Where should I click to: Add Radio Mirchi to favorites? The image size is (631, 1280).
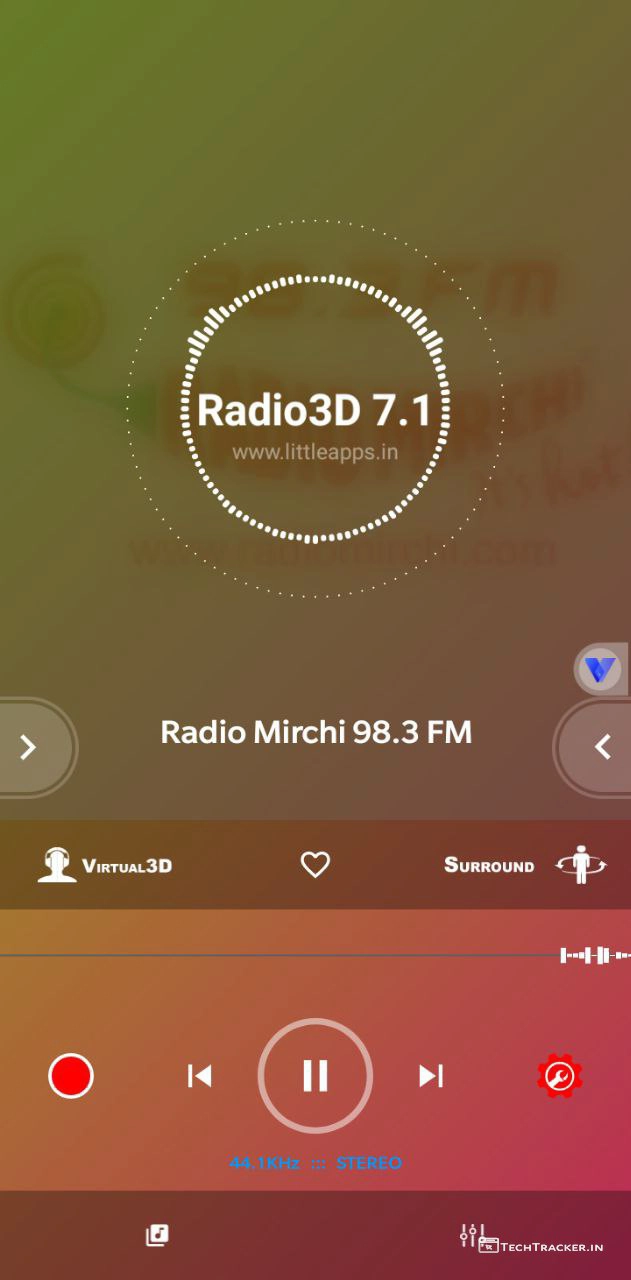coord(315,865)
